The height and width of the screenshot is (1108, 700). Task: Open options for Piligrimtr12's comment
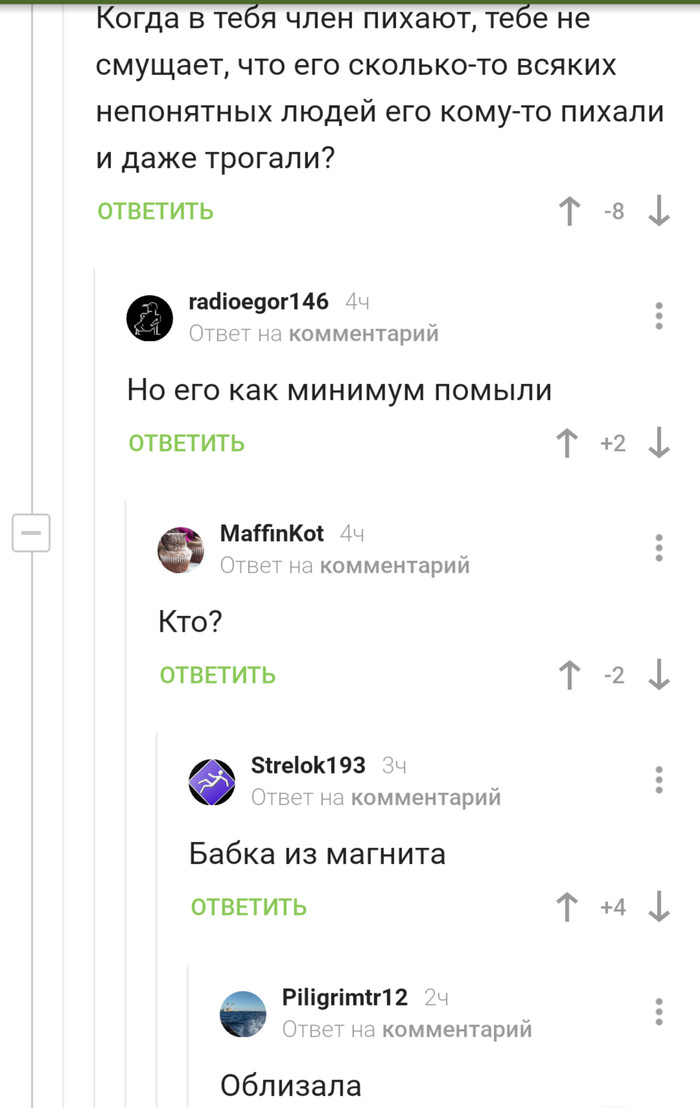click(x=659, y=1011)
